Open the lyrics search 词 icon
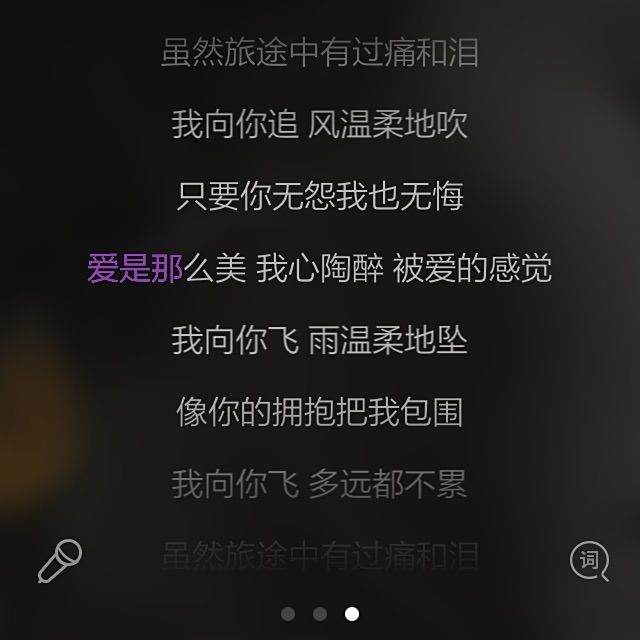 [589, 561]
